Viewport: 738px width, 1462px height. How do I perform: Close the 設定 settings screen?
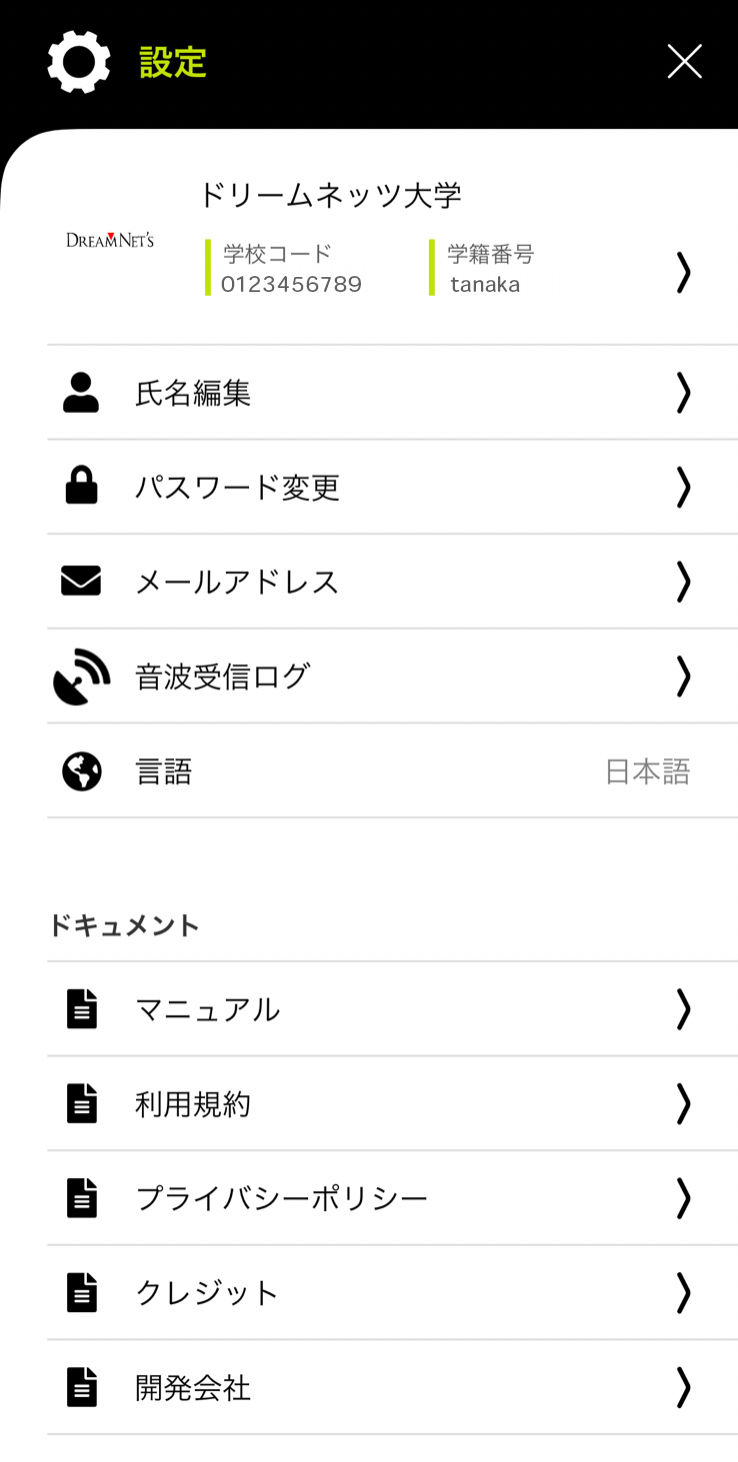(x=684, y=62)
